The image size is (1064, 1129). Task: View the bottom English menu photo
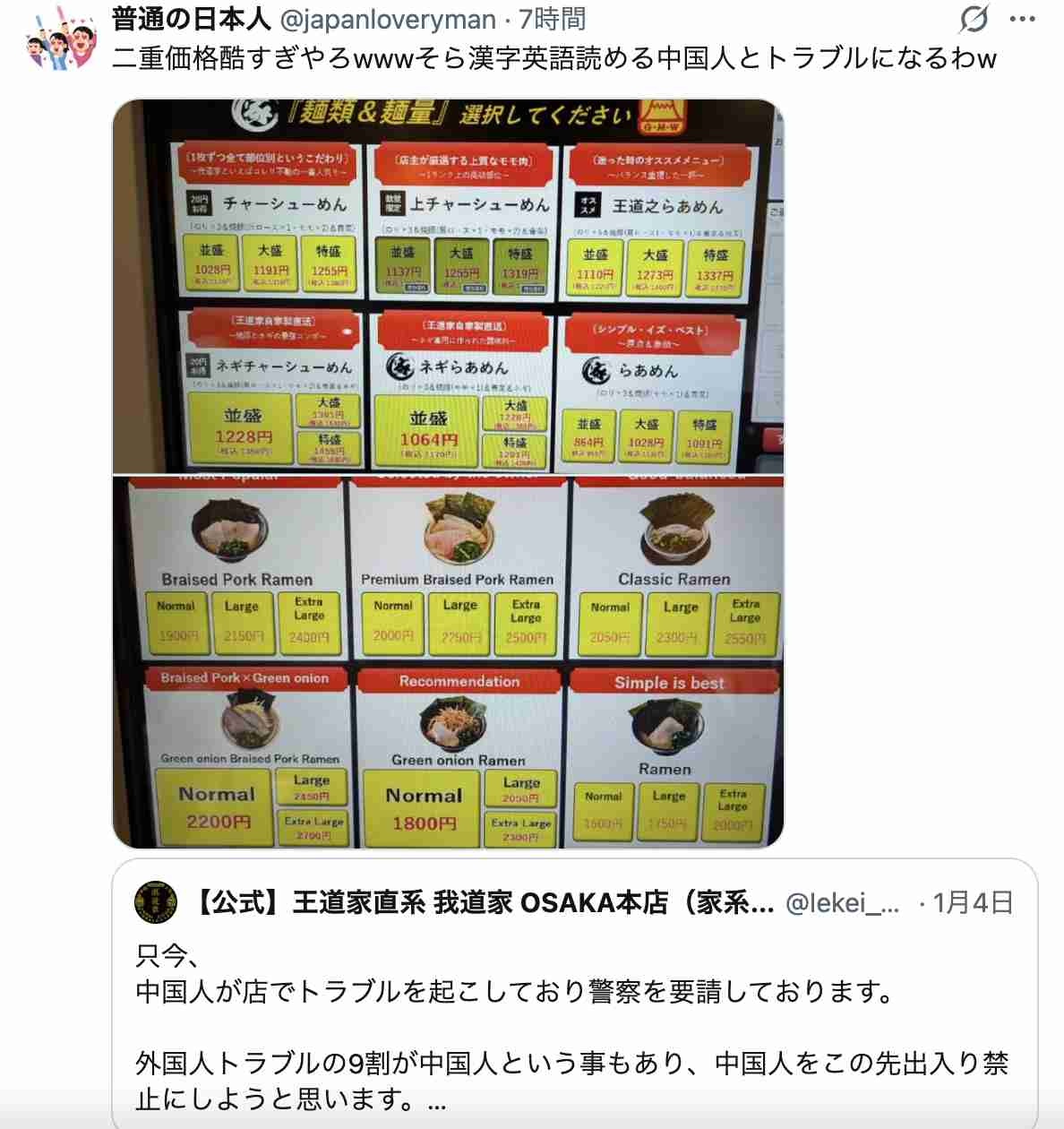click(448, 663)
